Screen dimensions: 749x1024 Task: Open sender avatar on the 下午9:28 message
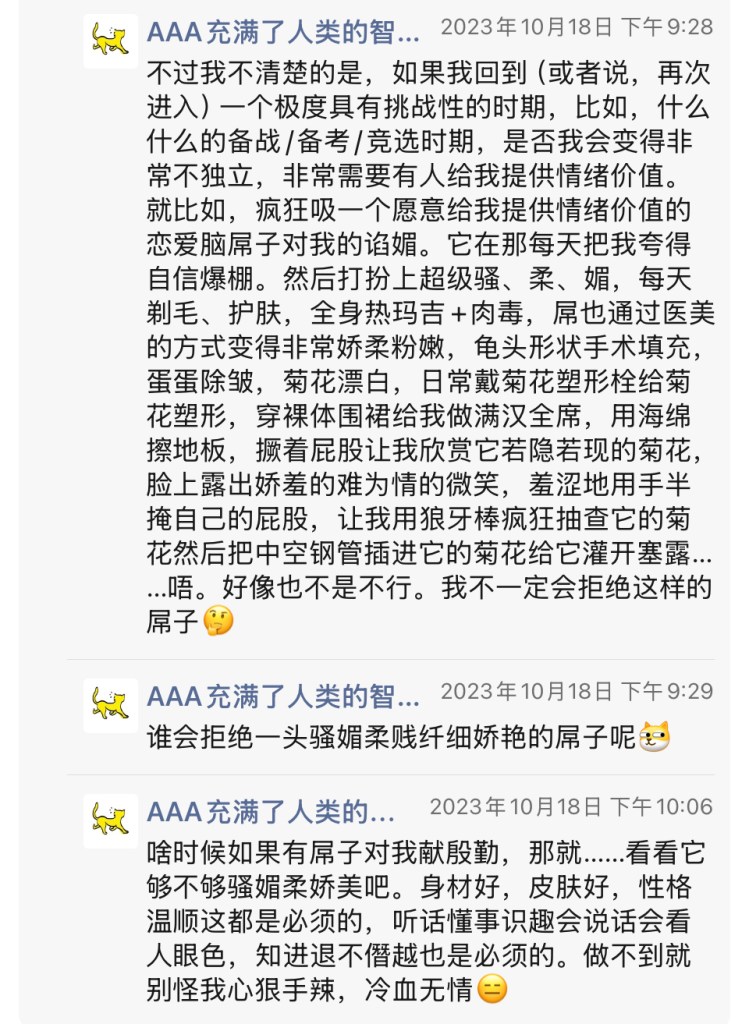[x=110, y=40]
